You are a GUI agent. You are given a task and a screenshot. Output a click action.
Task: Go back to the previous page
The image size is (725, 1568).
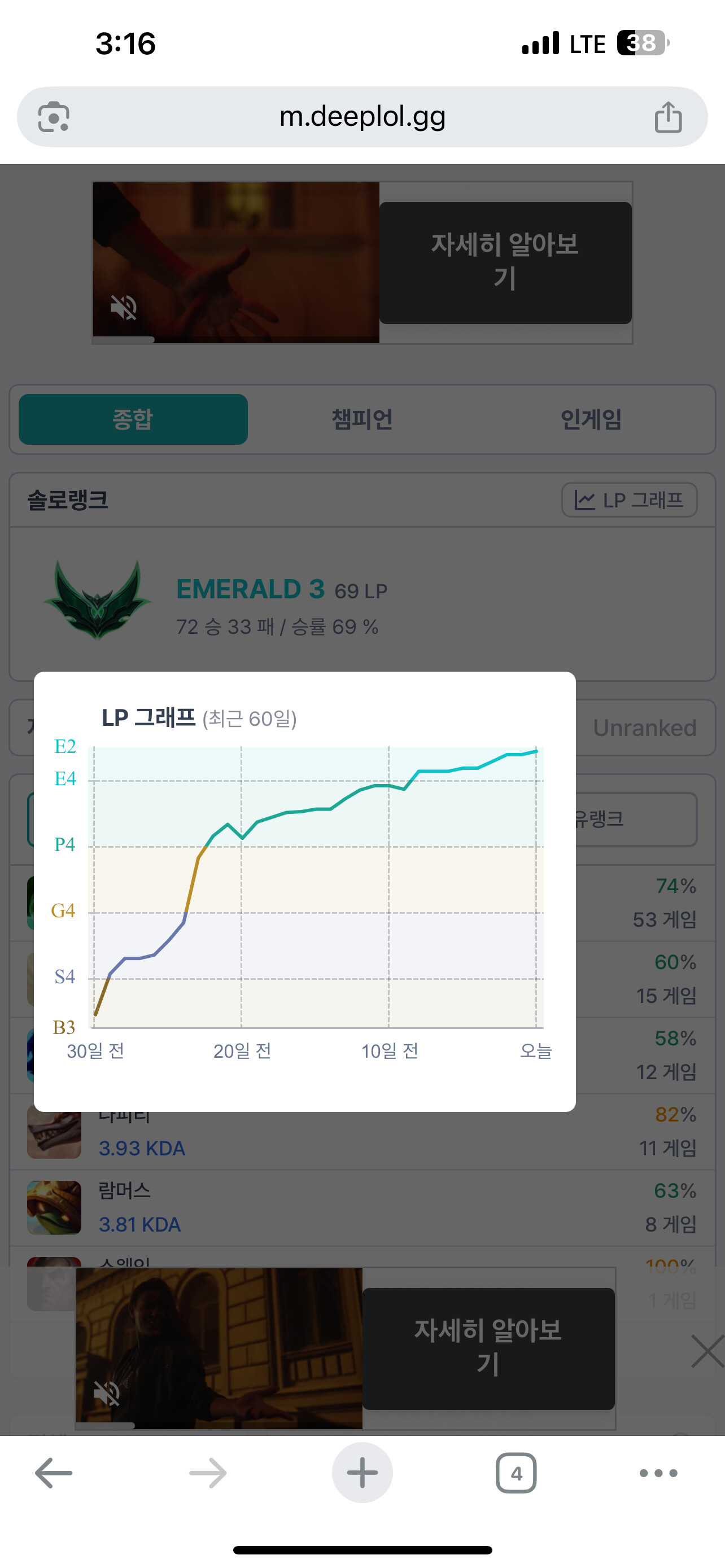click(x=54, y=1473)
